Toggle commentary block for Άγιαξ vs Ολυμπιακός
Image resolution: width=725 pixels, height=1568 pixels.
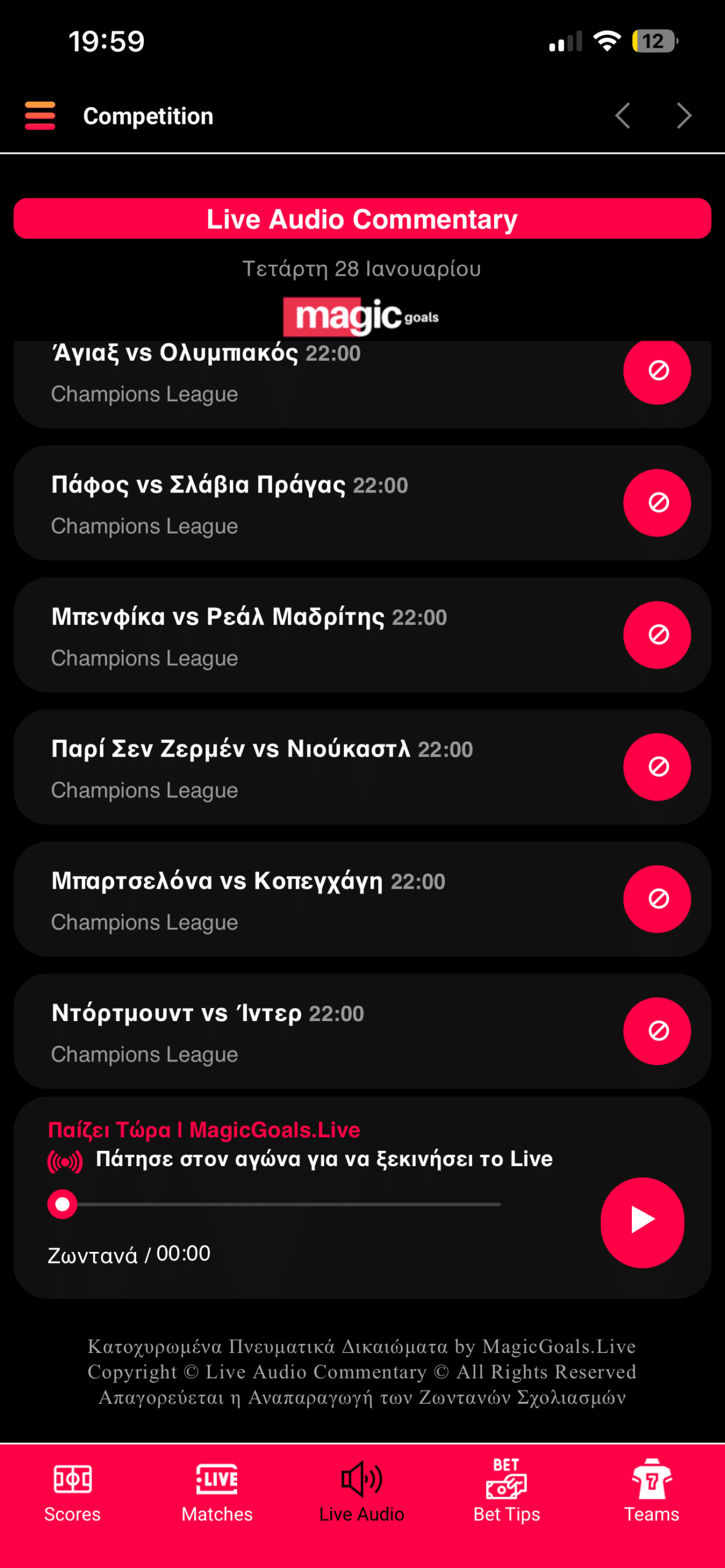(656, 371)
